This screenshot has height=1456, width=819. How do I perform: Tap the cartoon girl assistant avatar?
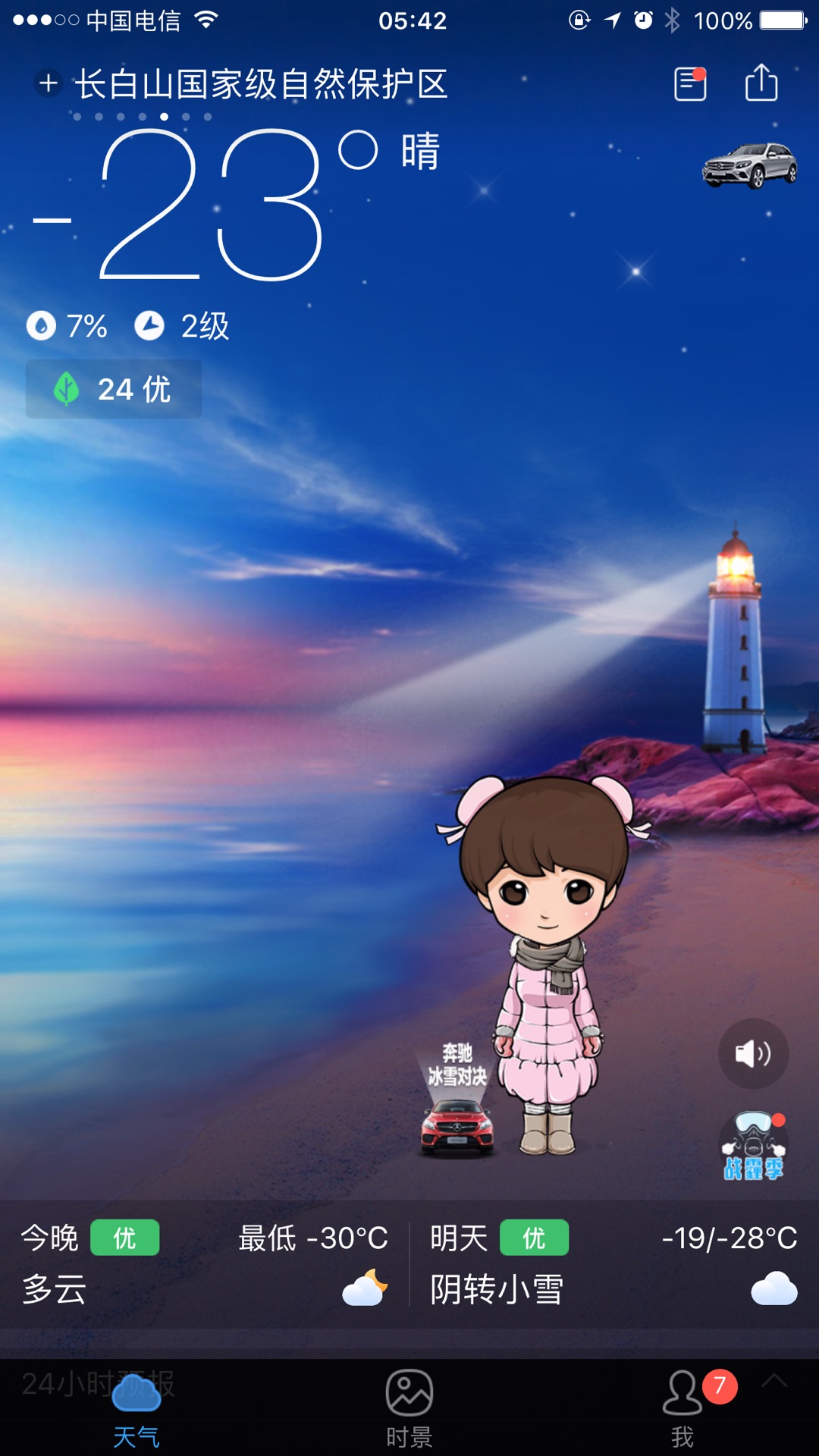click(x=544, y=955)
